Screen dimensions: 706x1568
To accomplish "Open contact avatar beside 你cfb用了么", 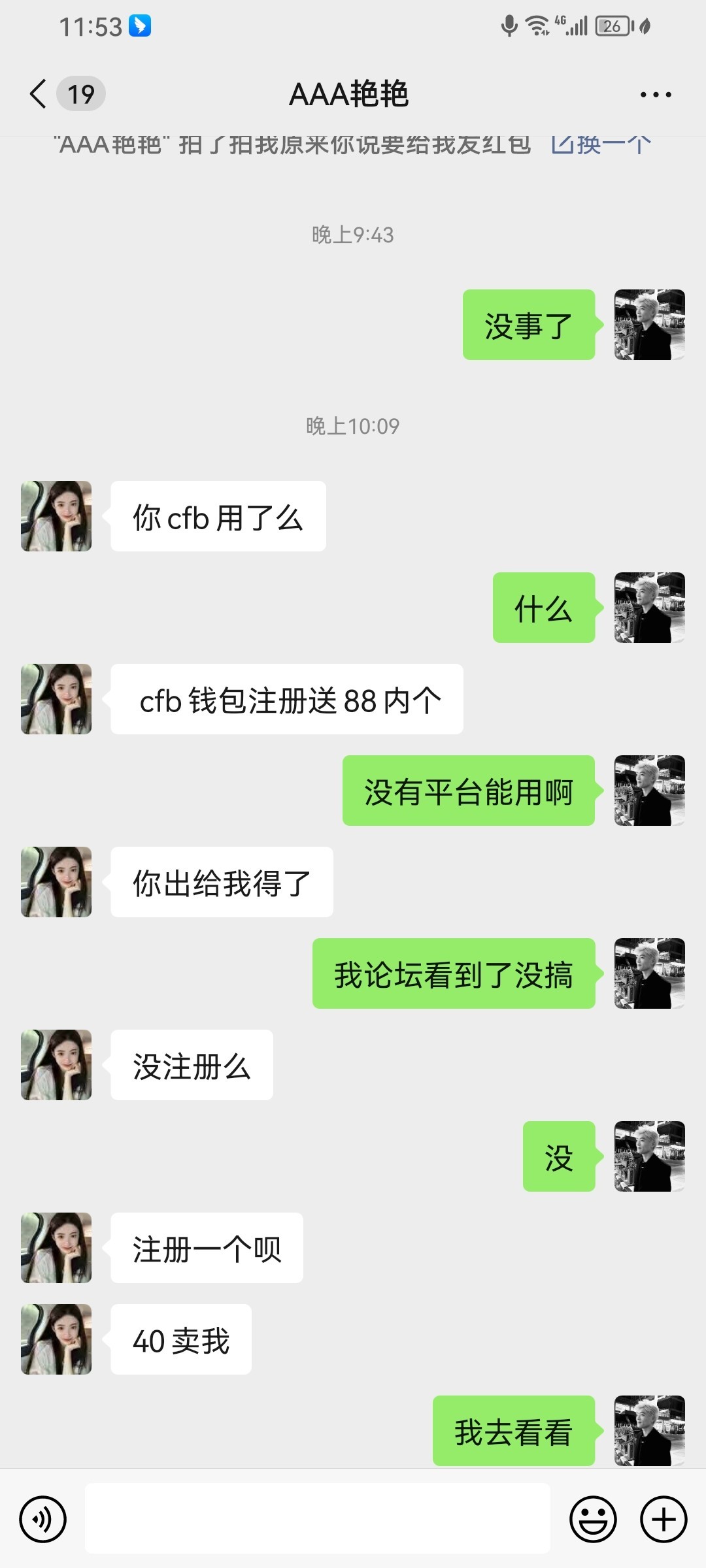I will pos(56,516).
